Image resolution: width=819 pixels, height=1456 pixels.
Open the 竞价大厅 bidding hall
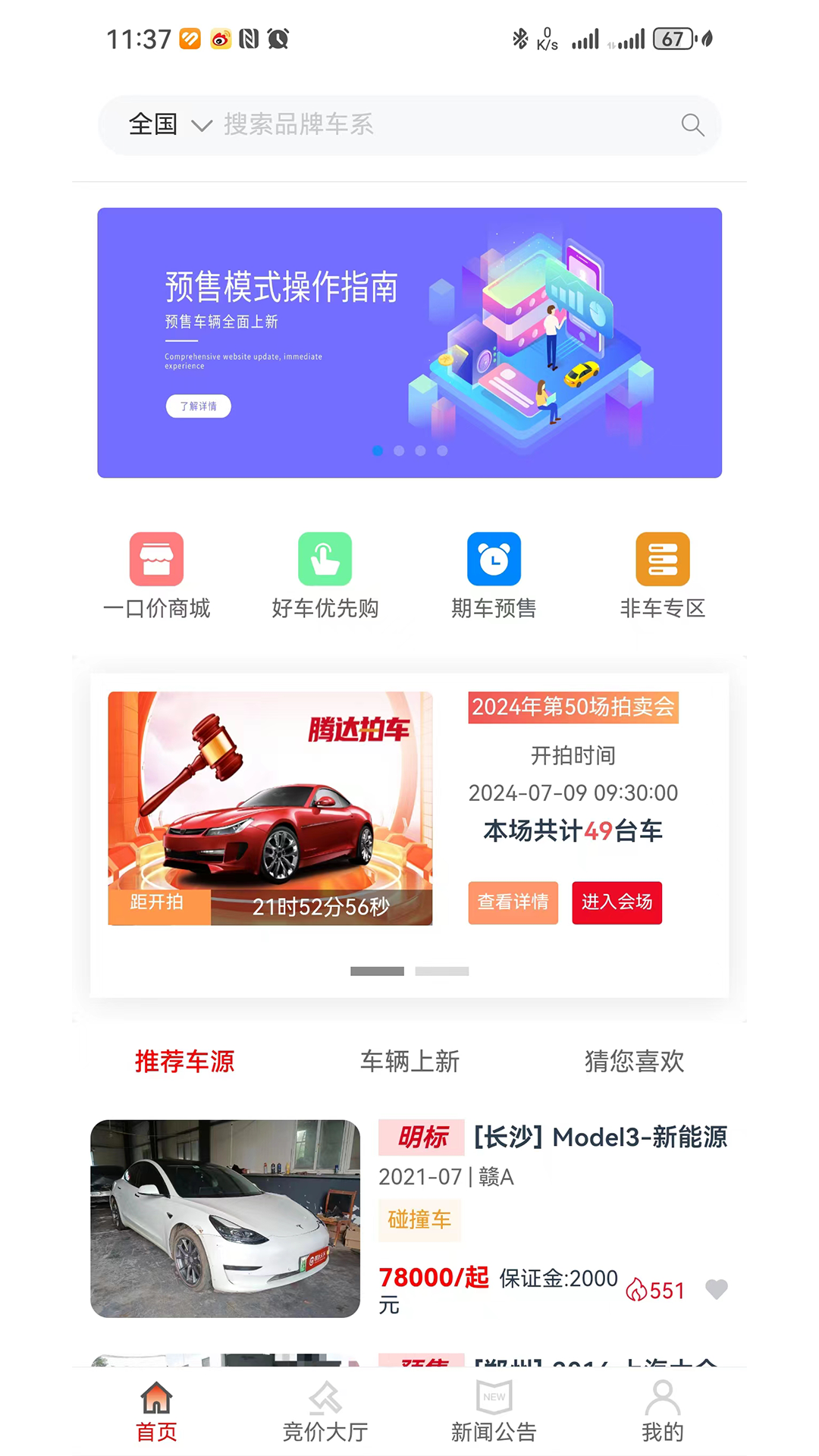325,1412
